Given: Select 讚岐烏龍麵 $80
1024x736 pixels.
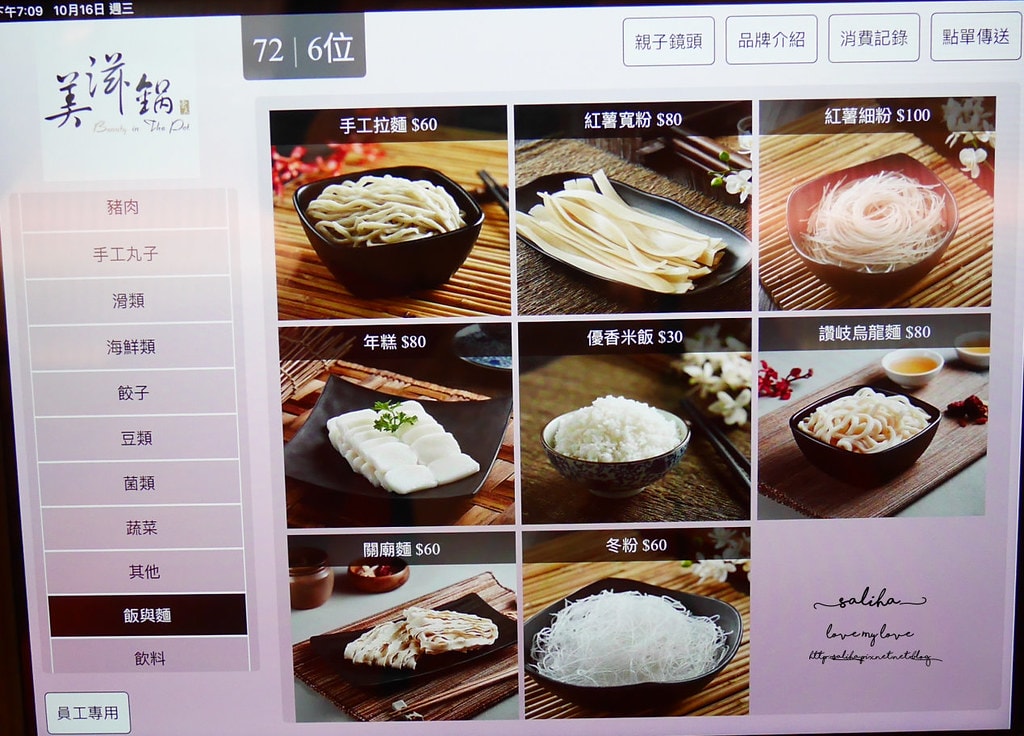Looking at the screenshot, I should coord(872,420).
